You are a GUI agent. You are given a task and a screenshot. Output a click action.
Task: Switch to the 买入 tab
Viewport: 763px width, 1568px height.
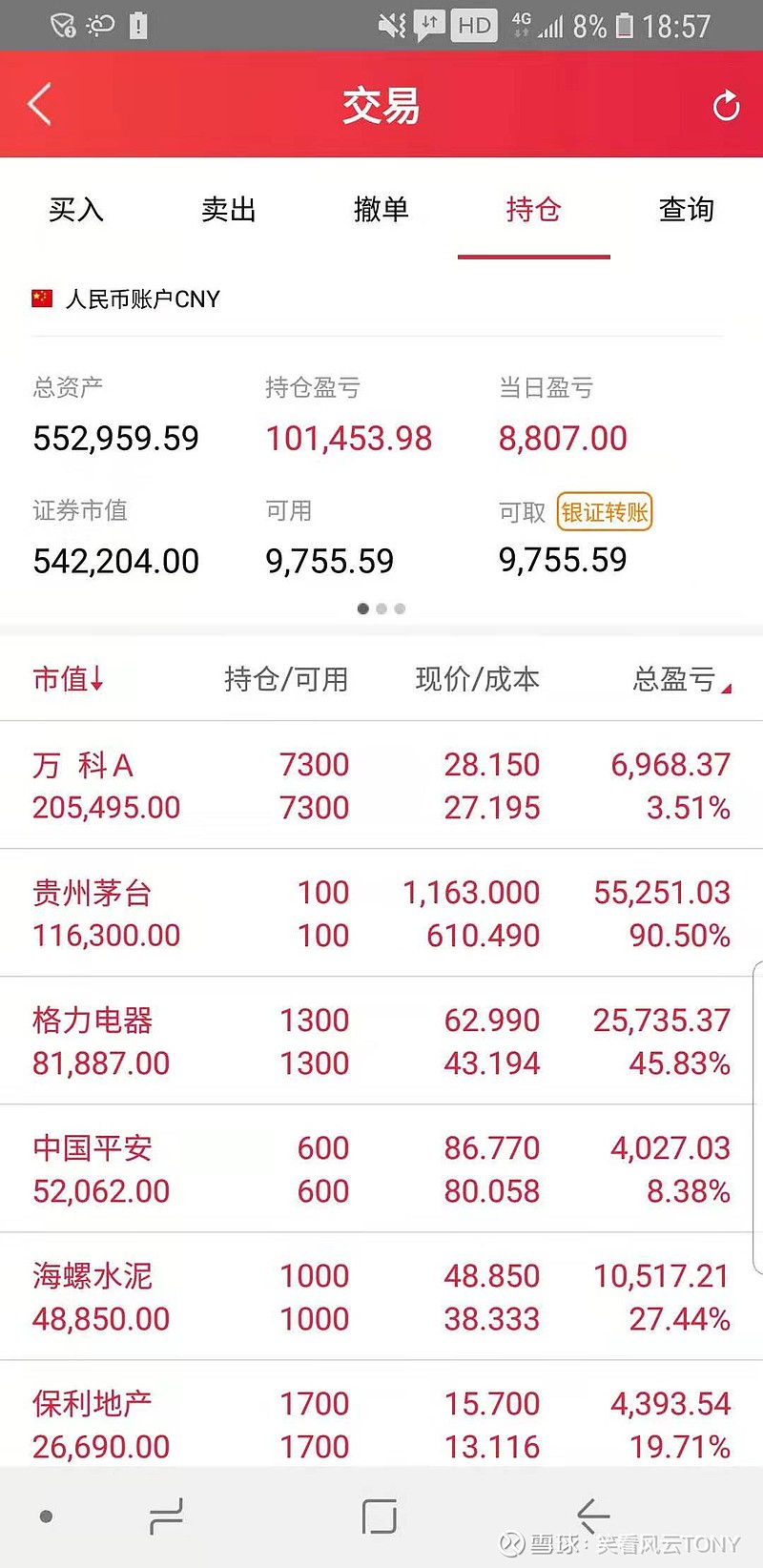click(75, 210)
